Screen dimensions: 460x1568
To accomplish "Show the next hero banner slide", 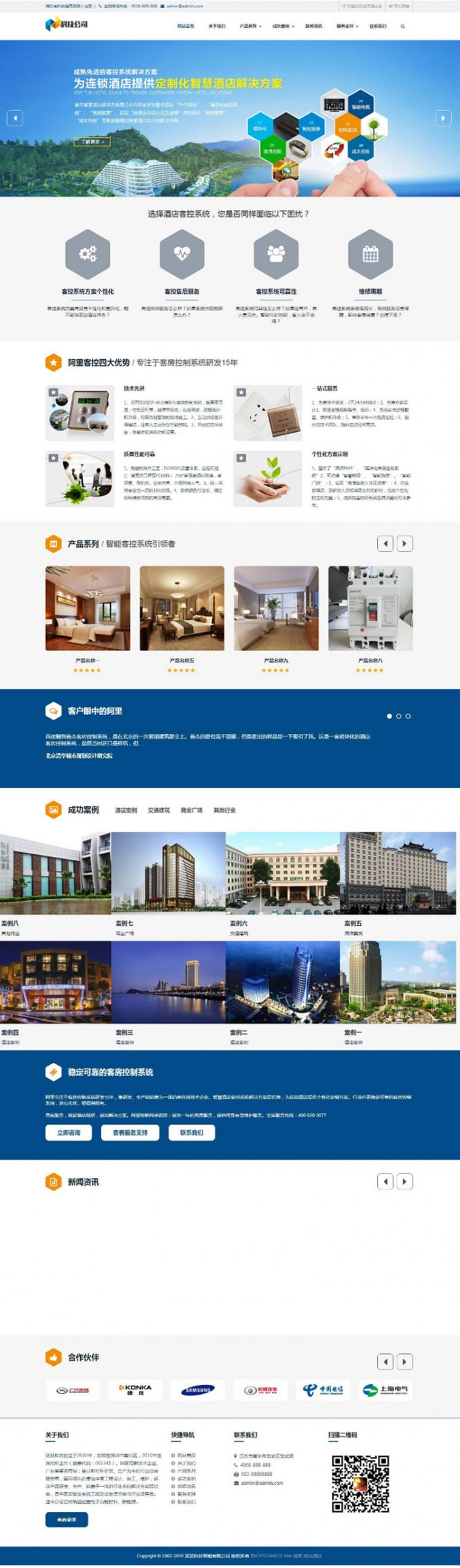I will [x=444, y=118].
